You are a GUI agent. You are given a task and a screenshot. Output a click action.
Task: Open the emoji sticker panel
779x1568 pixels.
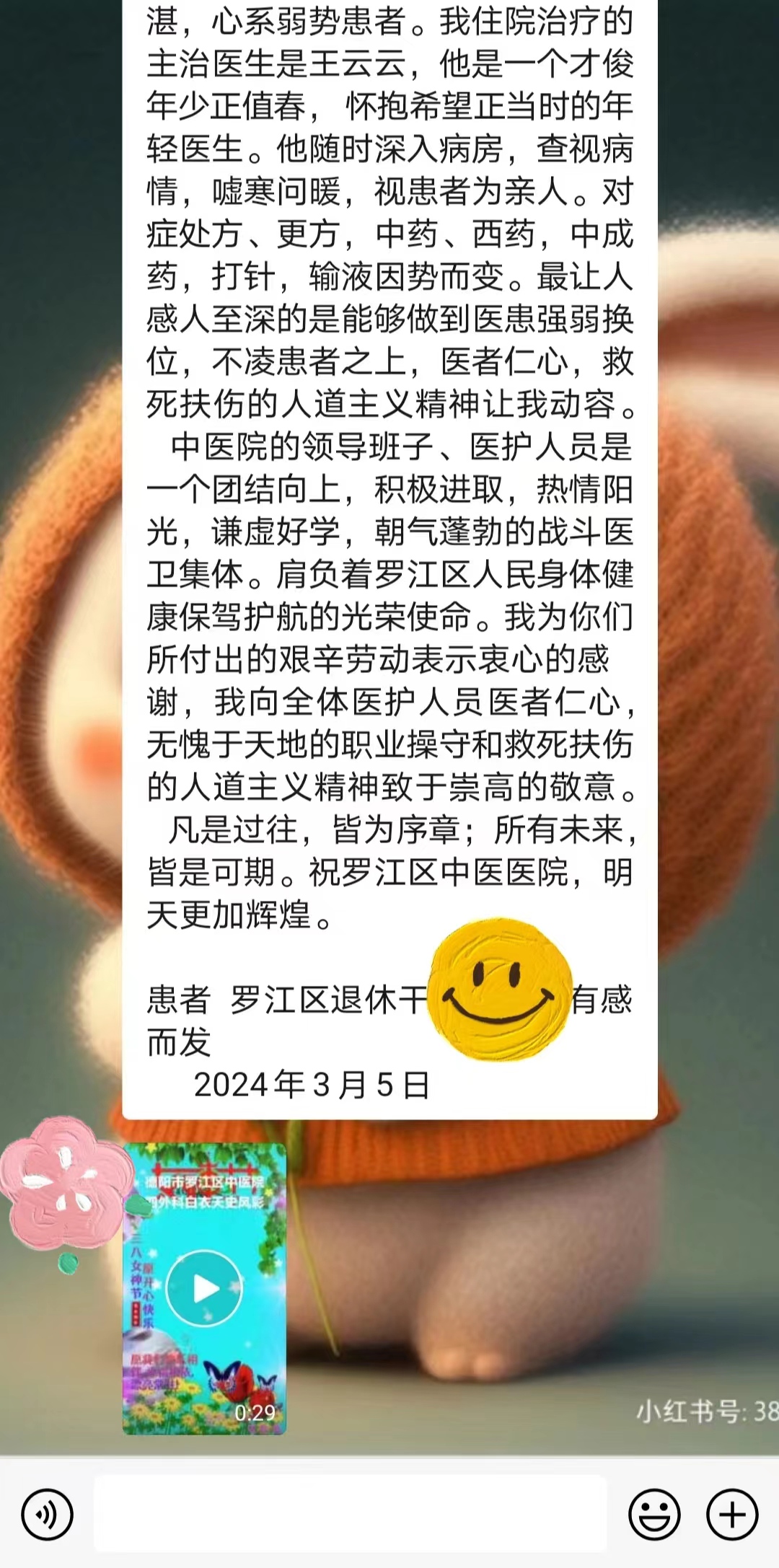pyautogui.click(x=654, y=1514)
